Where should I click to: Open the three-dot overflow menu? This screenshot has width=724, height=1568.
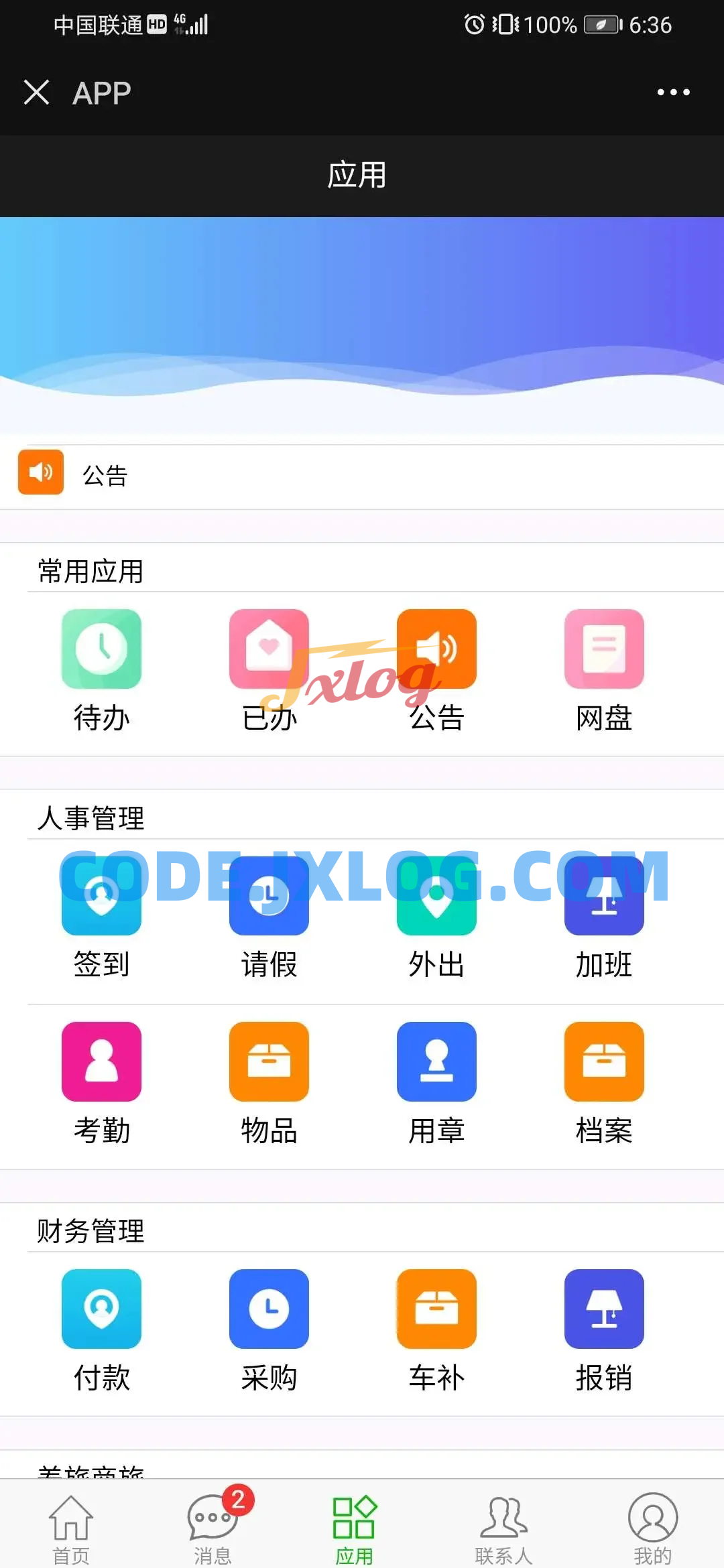[673, 92]
